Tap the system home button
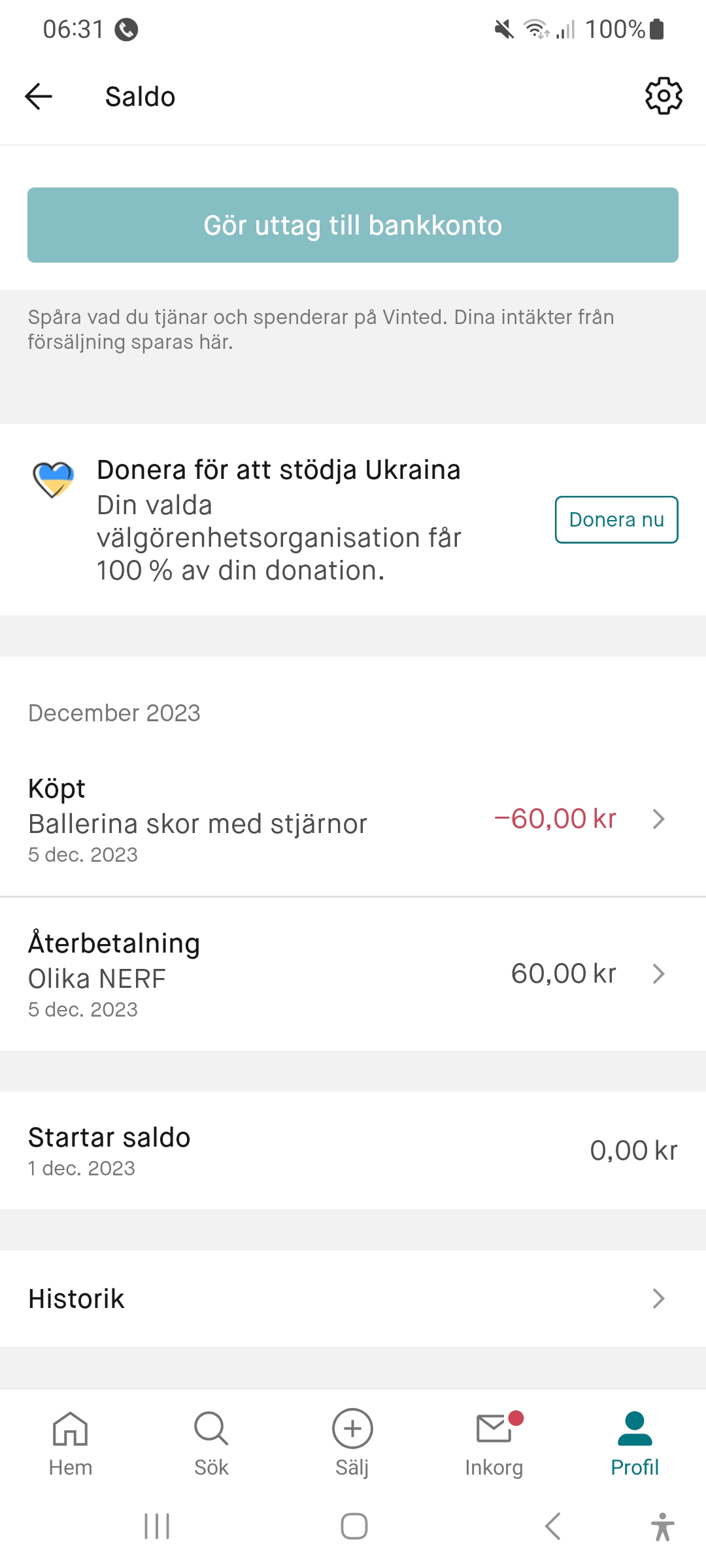 tap(354, 1526)
